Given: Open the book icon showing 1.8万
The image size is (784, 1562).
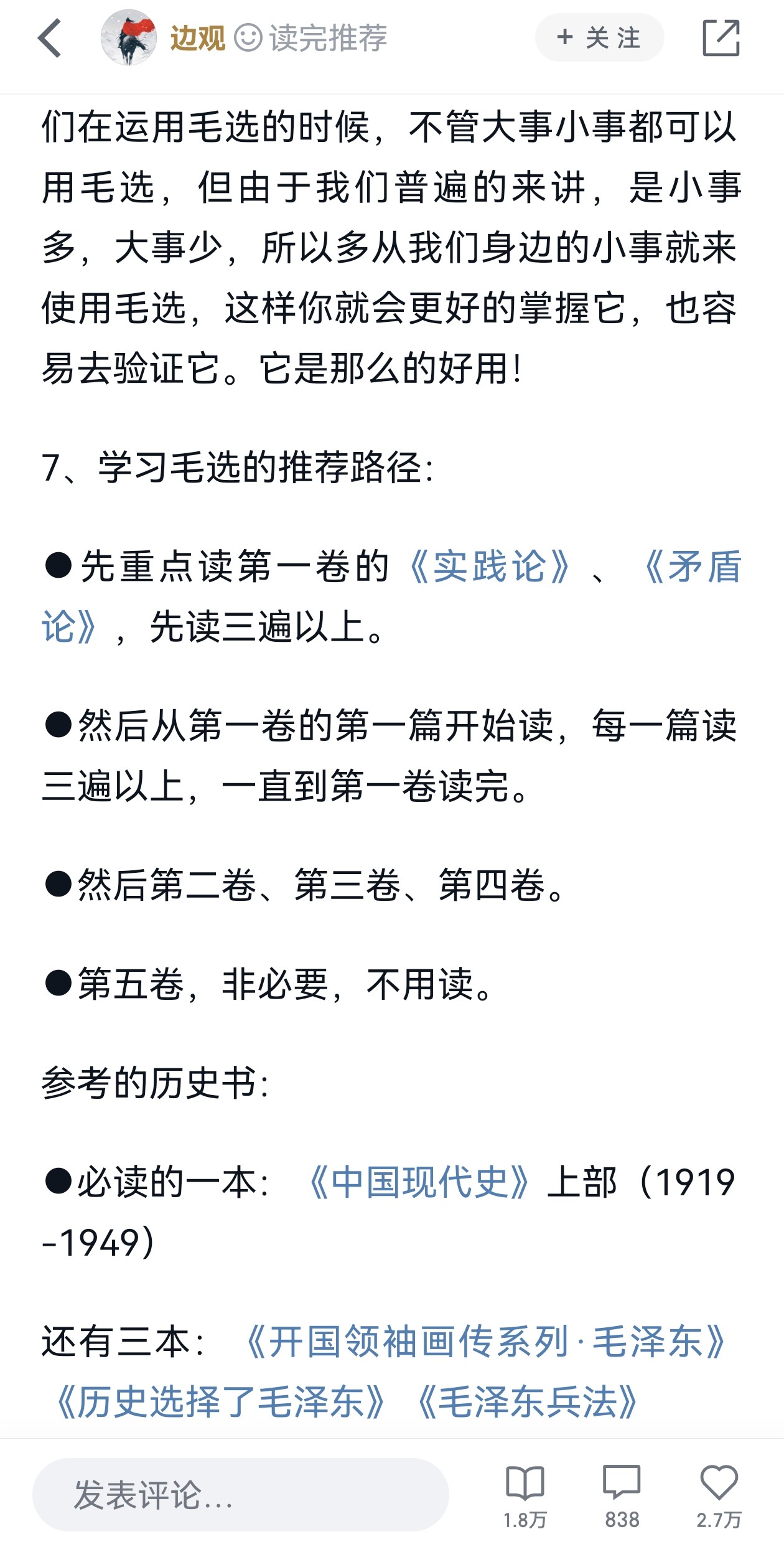Looking at the screenshot, I should tap(525, 1494).
